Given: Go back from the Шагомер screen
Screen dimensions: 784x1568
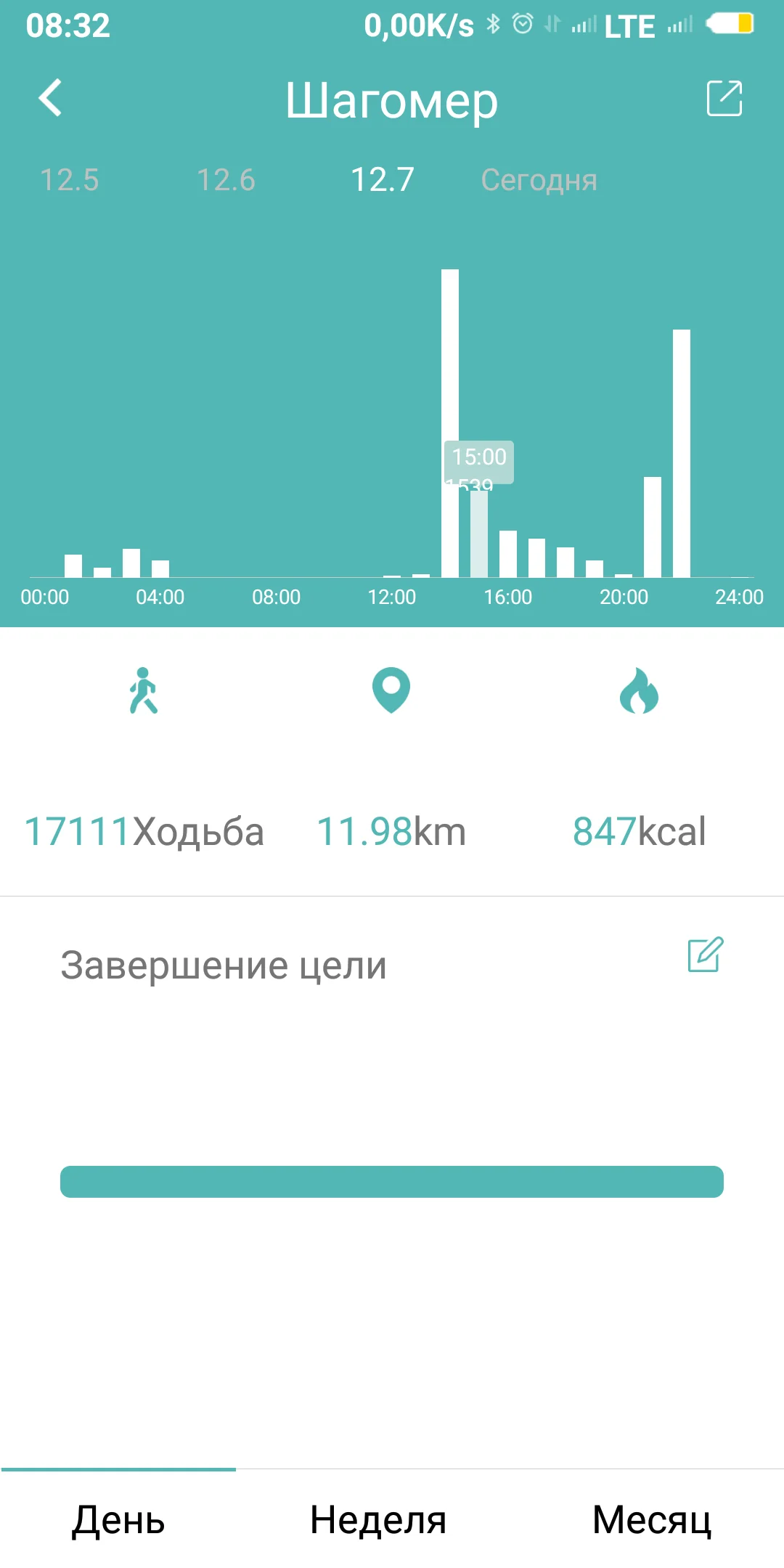Looking at the screenshot, I should pos(50,98).
